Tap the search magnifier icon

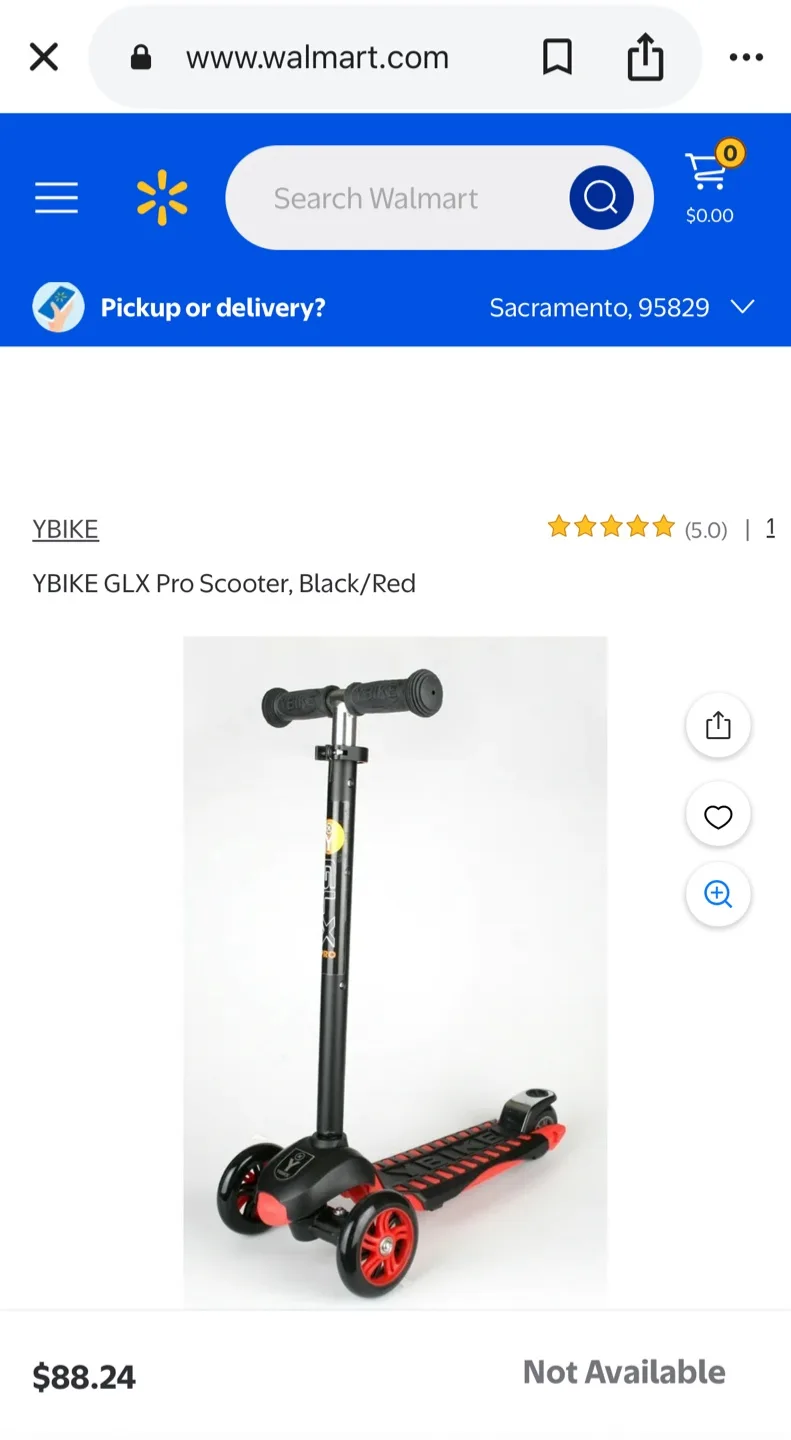[x=600, y=197]
